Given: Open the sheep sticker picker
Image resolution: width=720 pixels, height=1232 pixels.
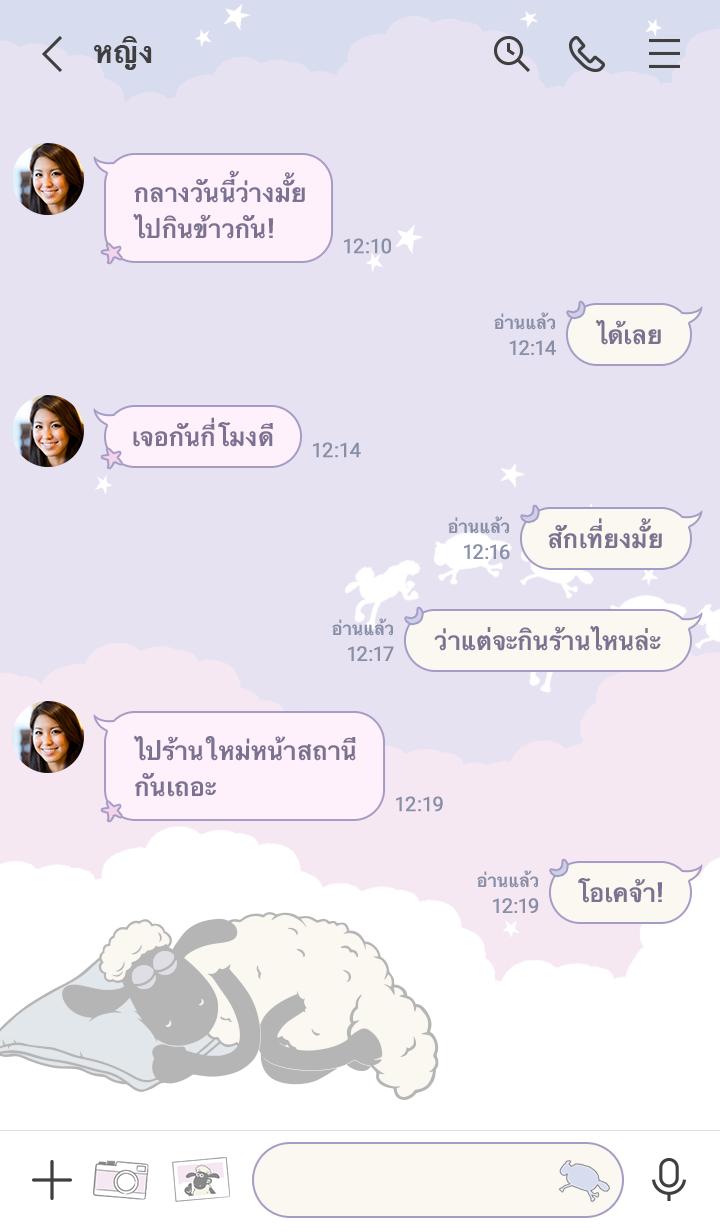Looking at the screenshot, I should pyautogui.click(x=584, y=1180).
